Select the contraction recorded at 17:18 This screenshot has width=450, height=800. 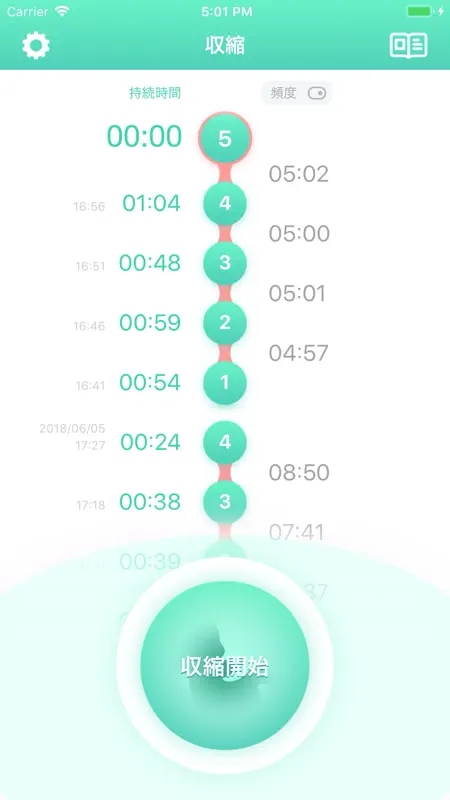pos(225,502)
